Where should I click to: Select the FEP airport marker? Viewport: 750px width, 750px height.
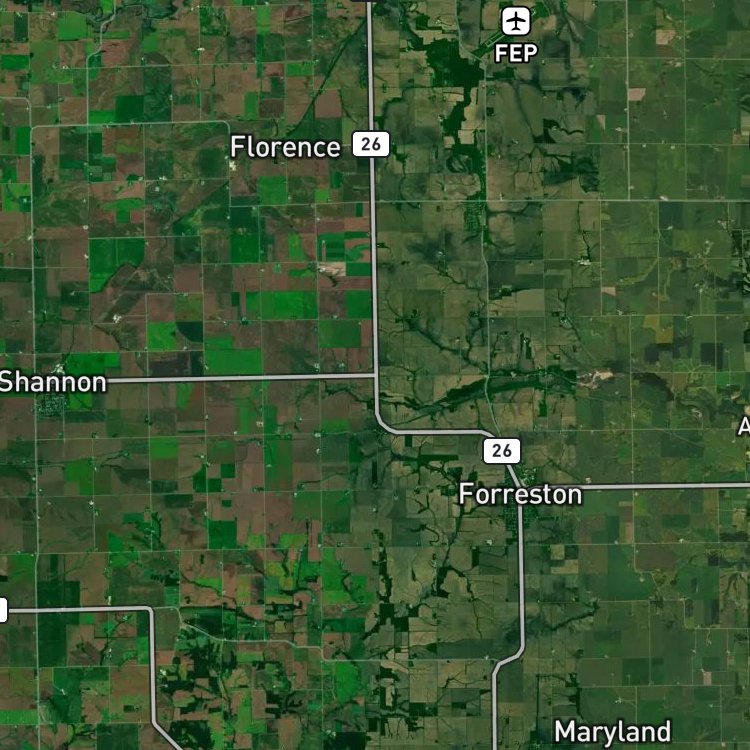(516, 22)
